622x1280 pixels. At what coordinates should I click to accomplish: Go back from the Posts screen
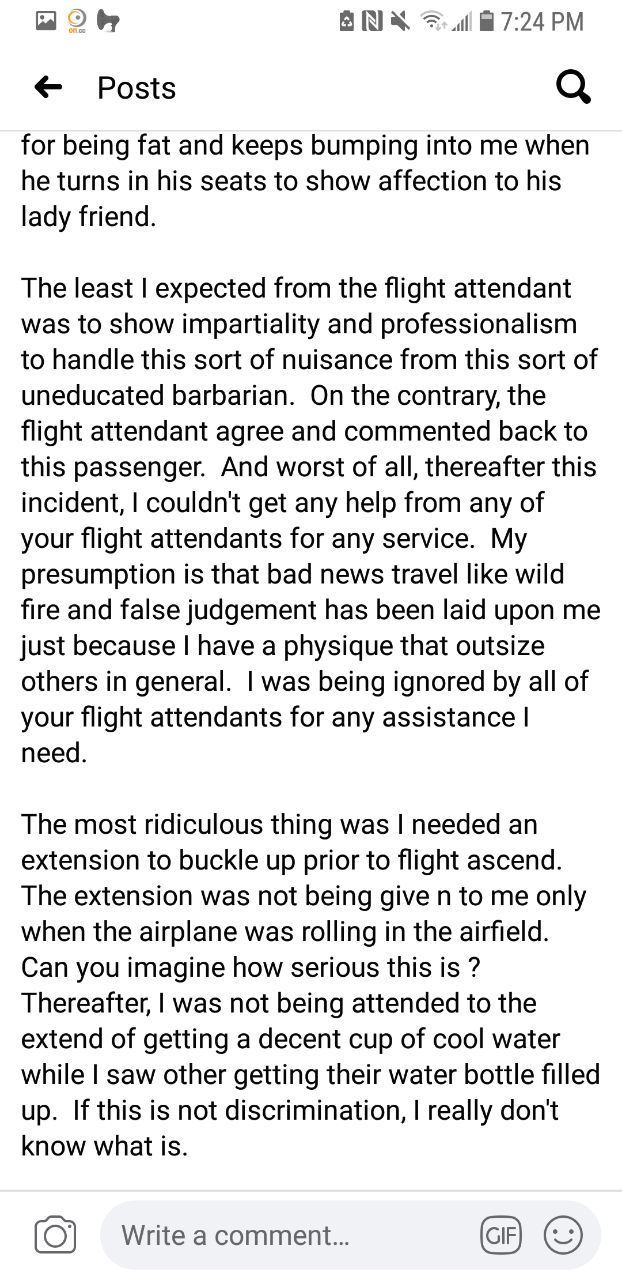point(48,88)
